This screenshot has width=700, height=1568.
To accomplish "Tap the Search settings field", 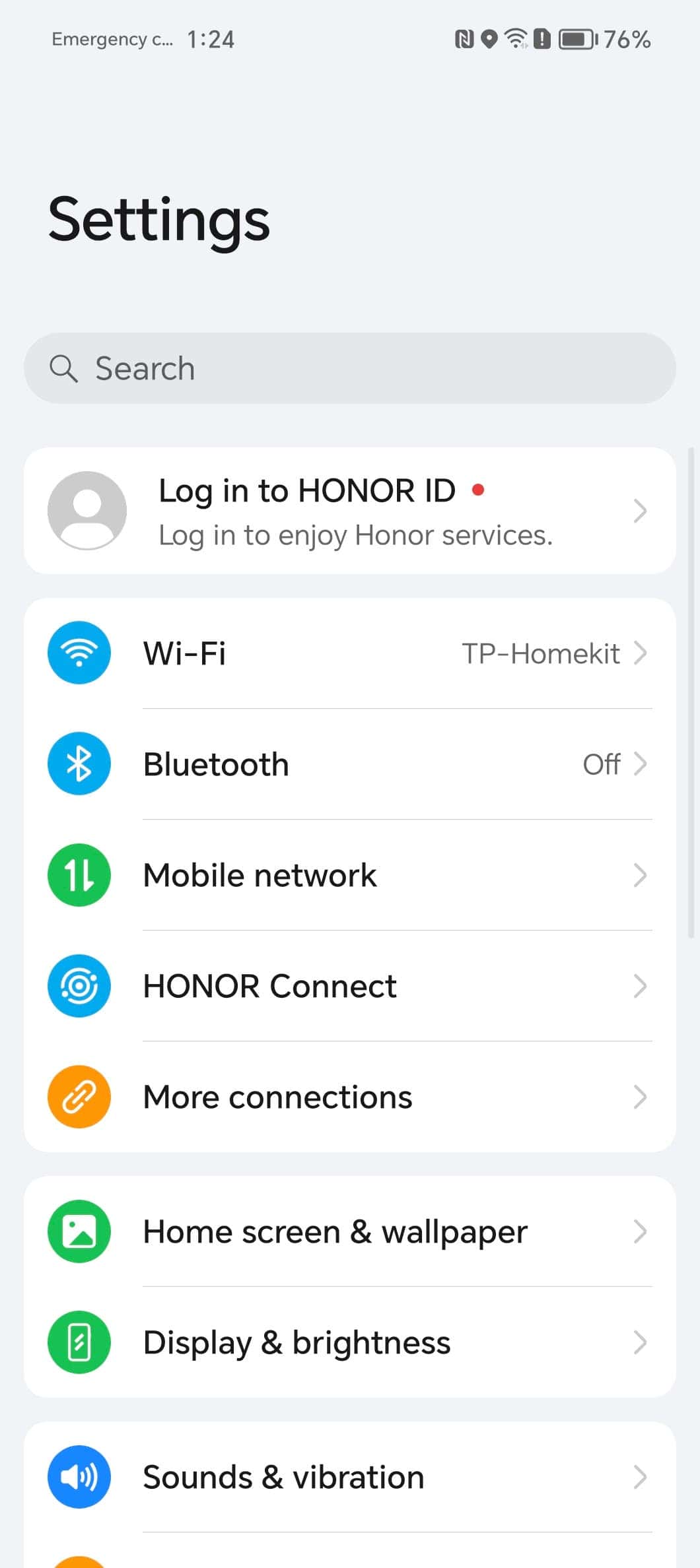I will click(350, 368).
